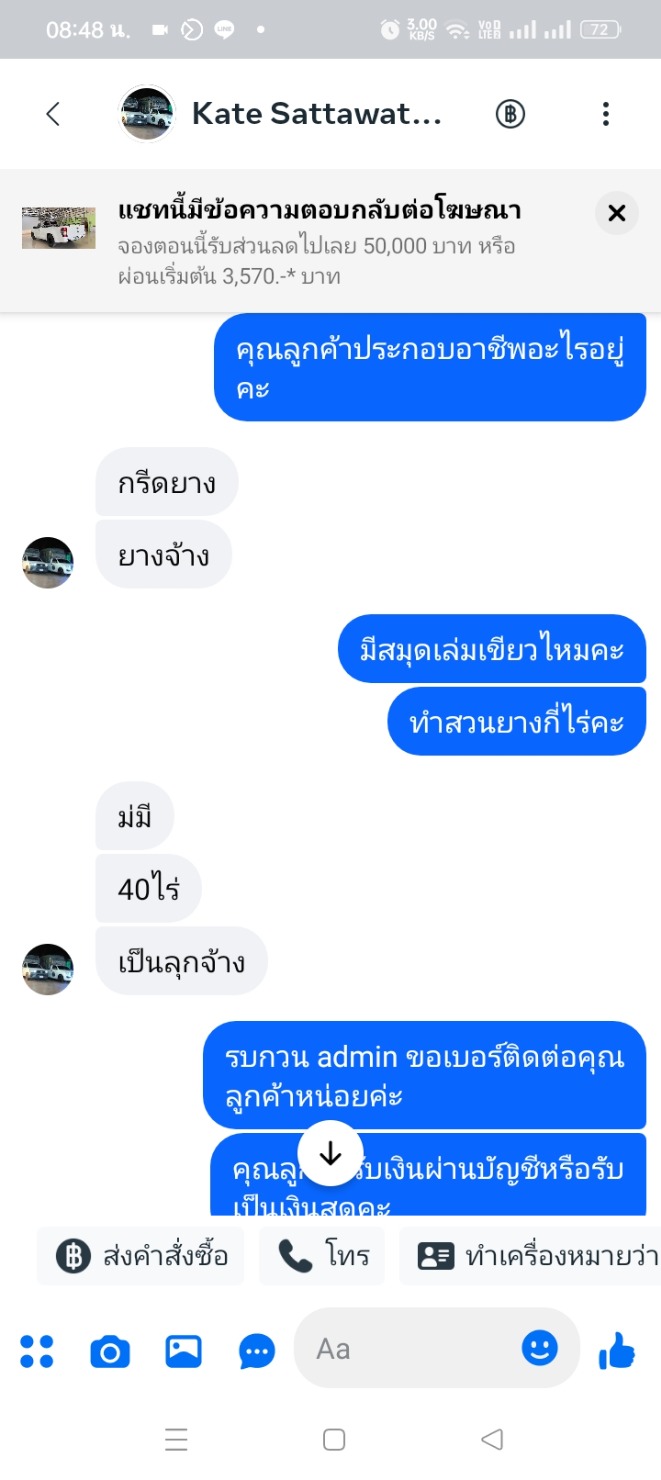Open the four-dot more actions menu
This screenshot has height=1480, width=661.
(37, 1351)
